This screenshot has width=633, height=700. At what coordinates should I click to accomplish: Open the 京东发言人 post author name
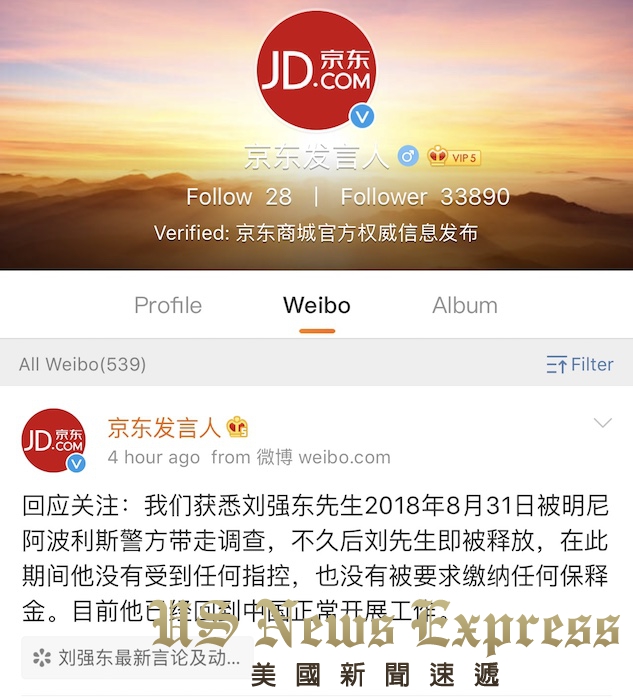point(164,427)
